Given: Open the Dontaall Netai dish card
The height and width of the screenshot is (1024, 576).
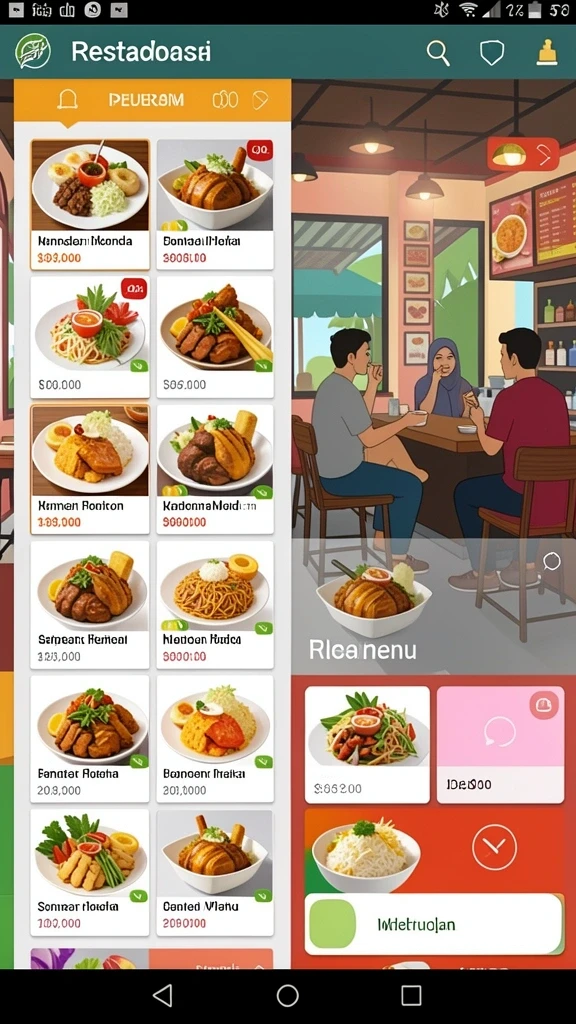Looking at the screenshot, I should click(x=215, y=204).
